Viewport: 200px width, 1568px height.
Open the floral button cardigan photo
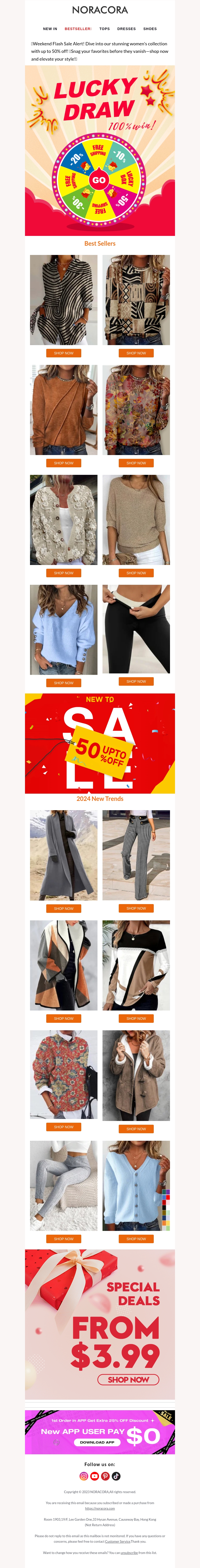click(x=63, y=520)
